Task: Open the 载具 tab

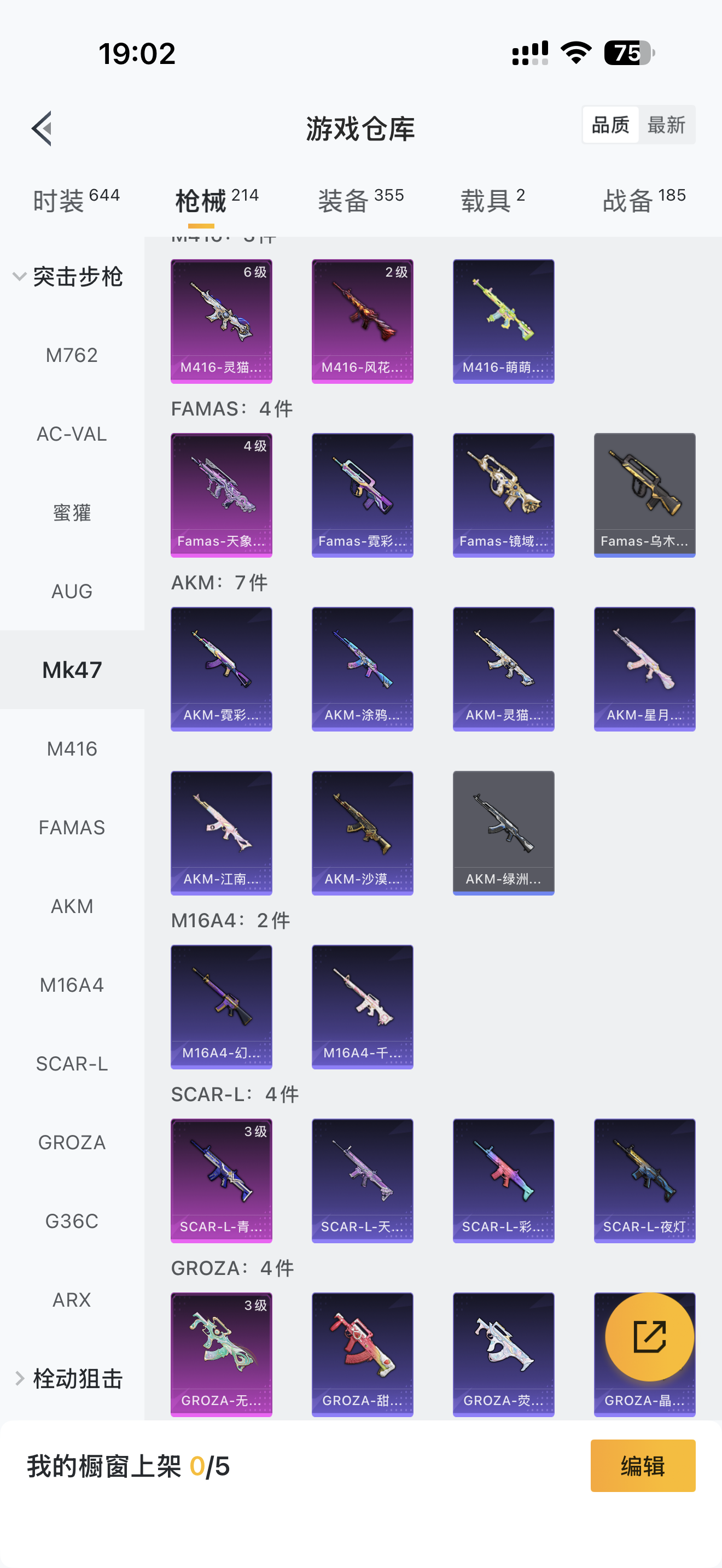Action: [492, 200]
